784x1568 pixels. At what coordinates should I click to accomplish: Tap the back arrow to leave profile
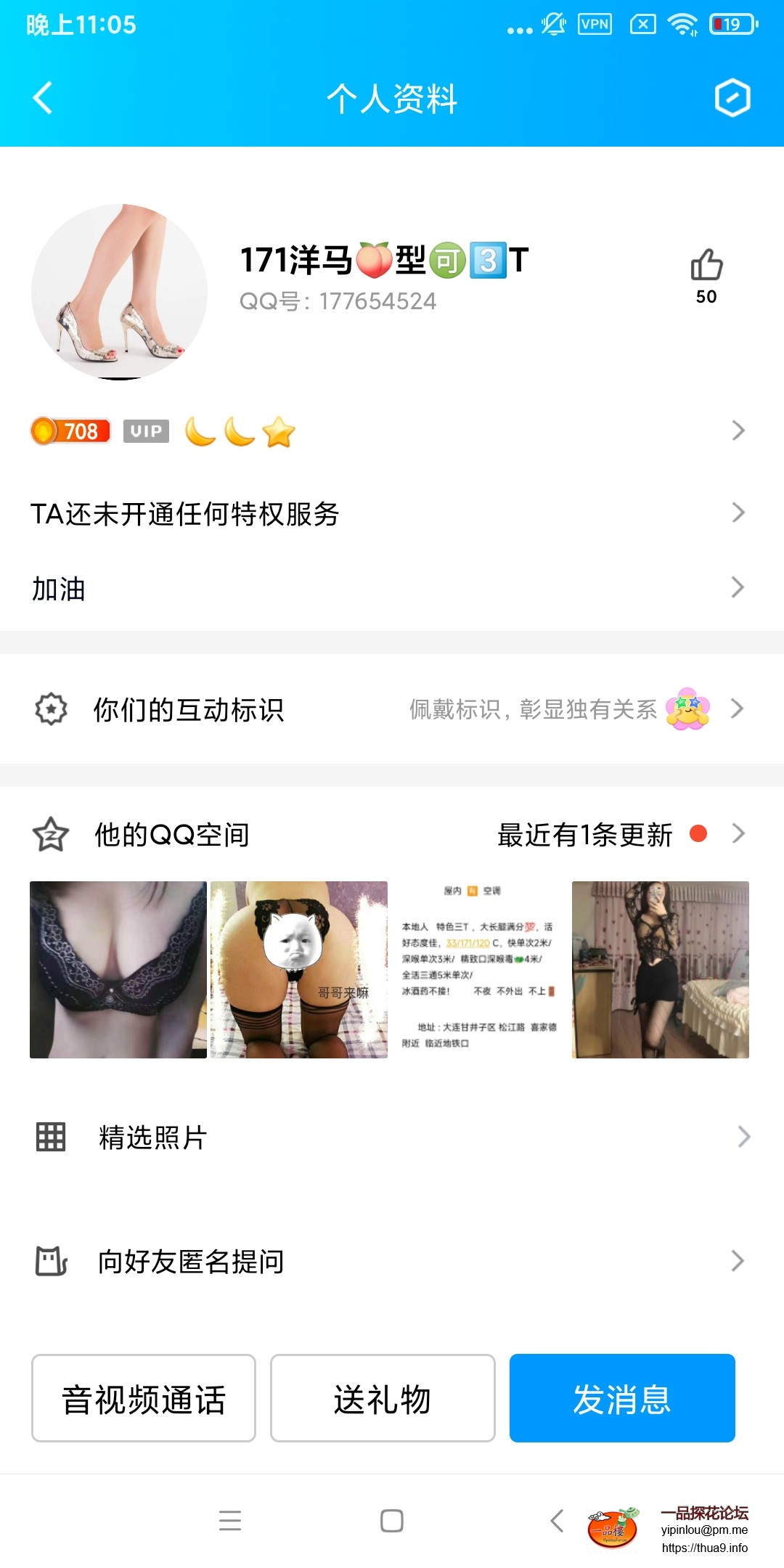[41, 99]
